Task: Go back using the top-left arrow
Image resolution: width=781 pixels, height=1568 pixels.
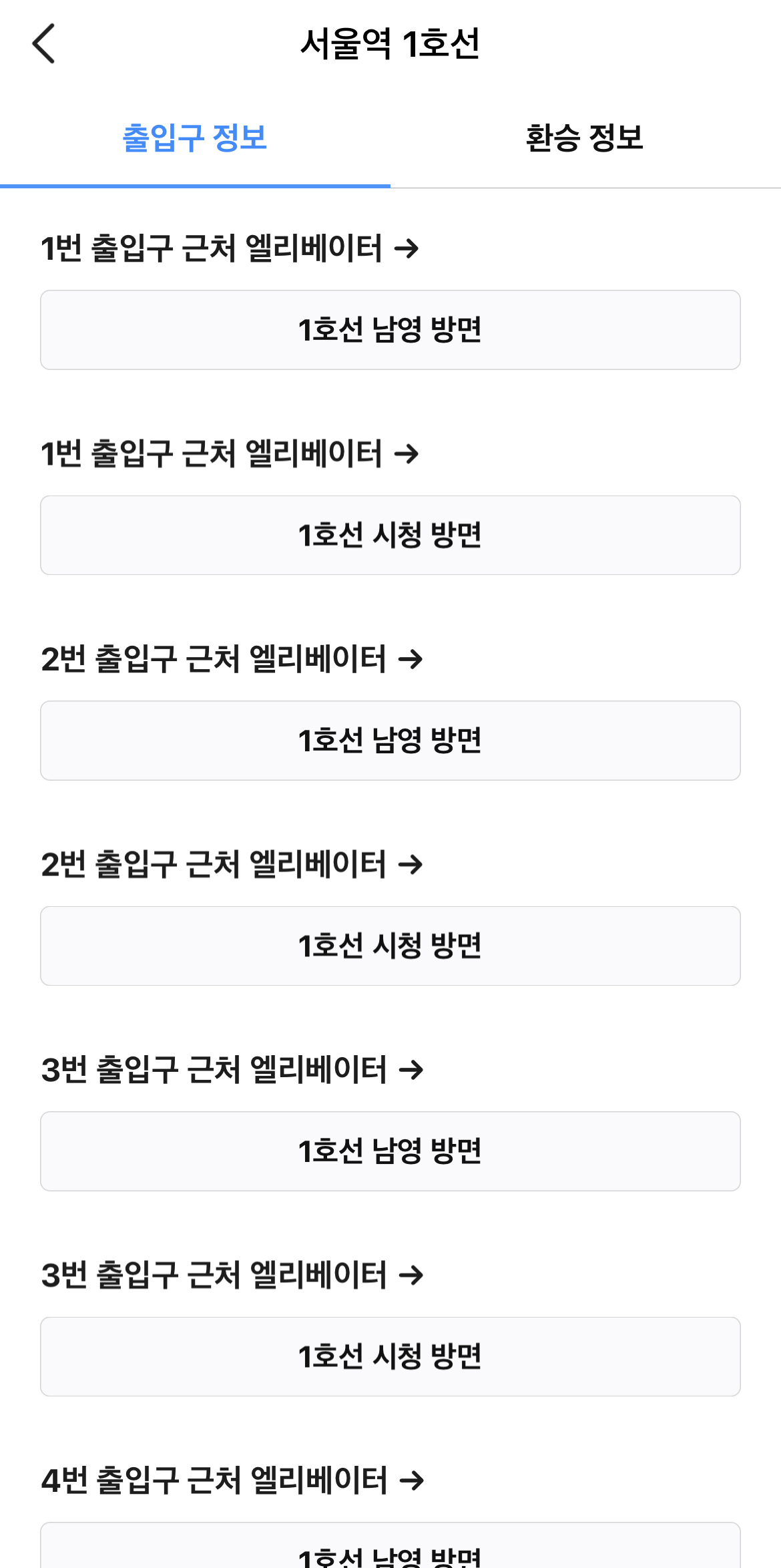Action: 44,44
